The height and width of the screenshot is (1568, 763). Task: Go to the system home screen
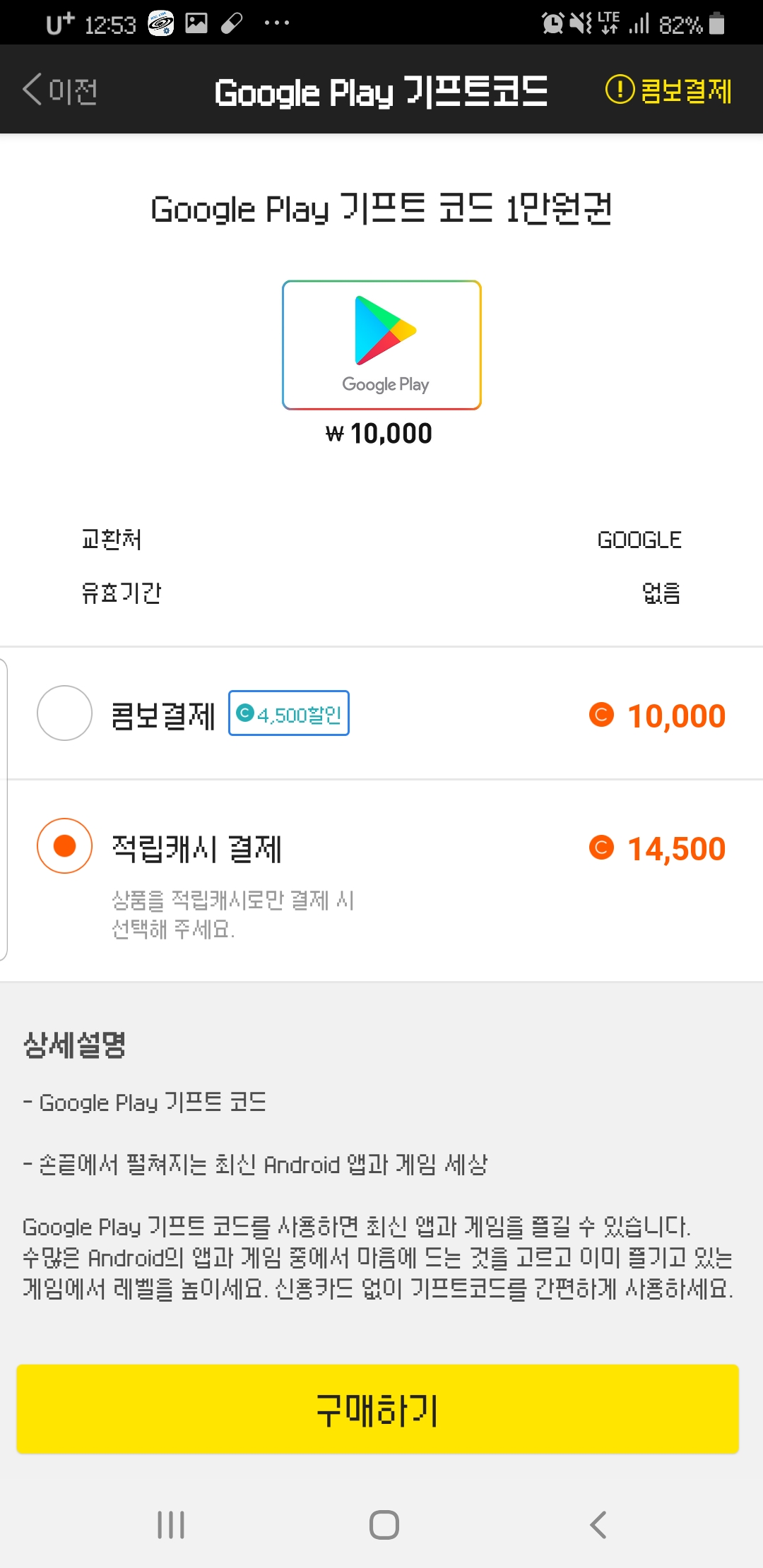(384, 1524)
